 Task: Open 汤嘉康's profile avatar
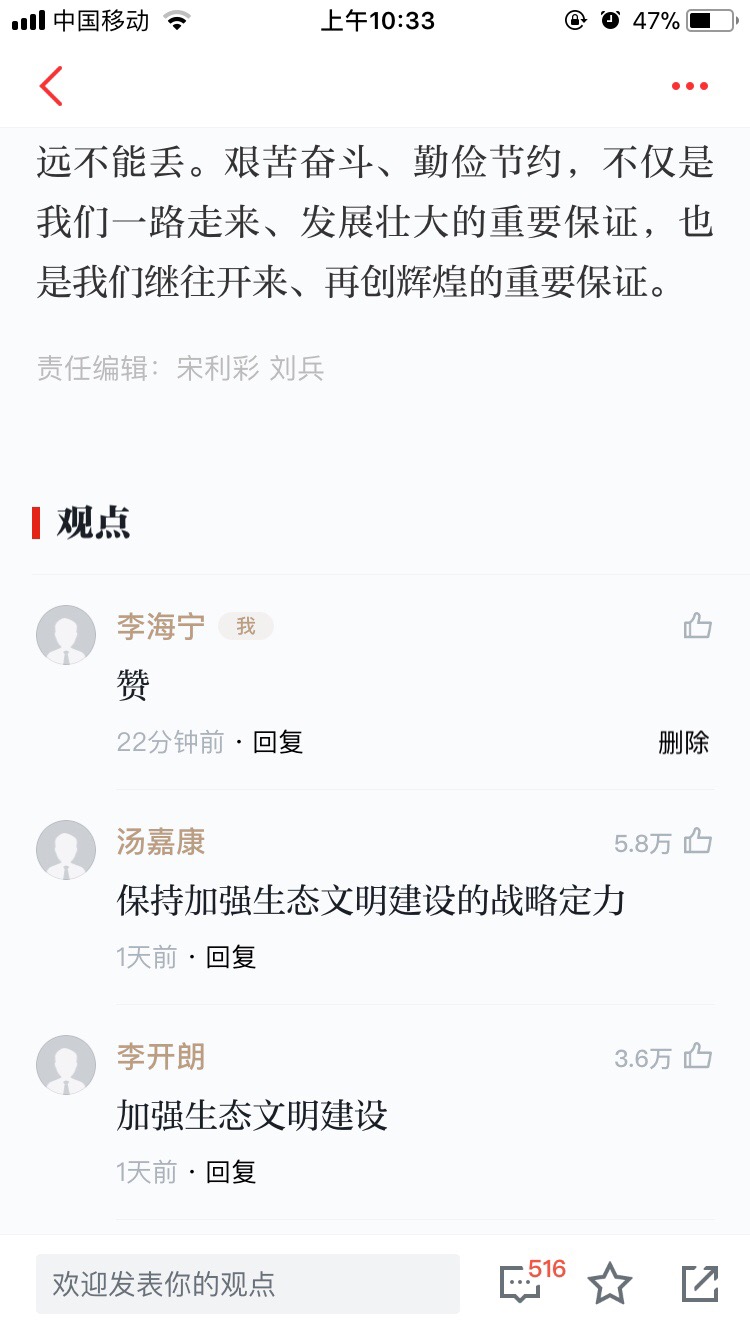click(x=66, y=850)
